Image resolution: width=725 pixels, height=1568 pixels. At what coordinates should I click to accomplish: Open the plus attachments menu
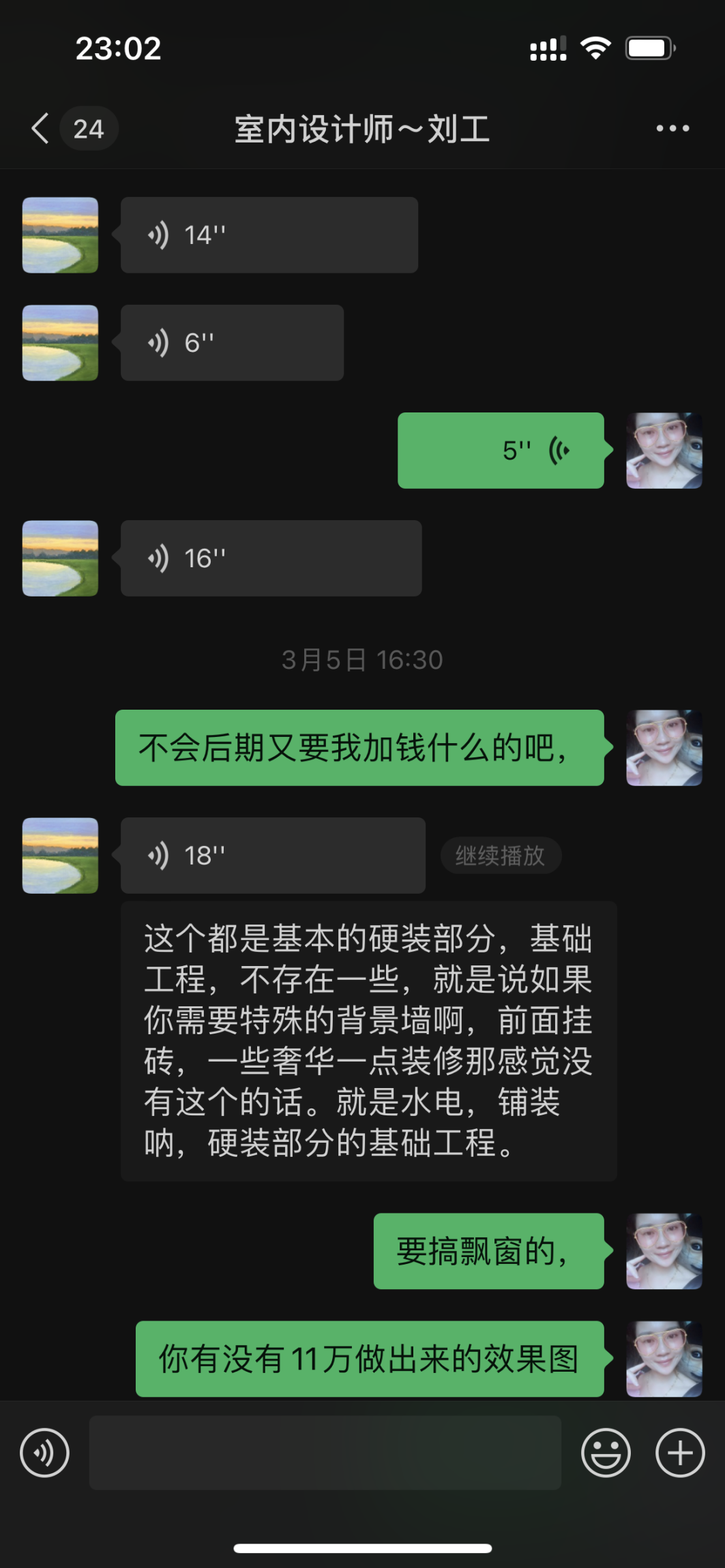point(679,1453)
